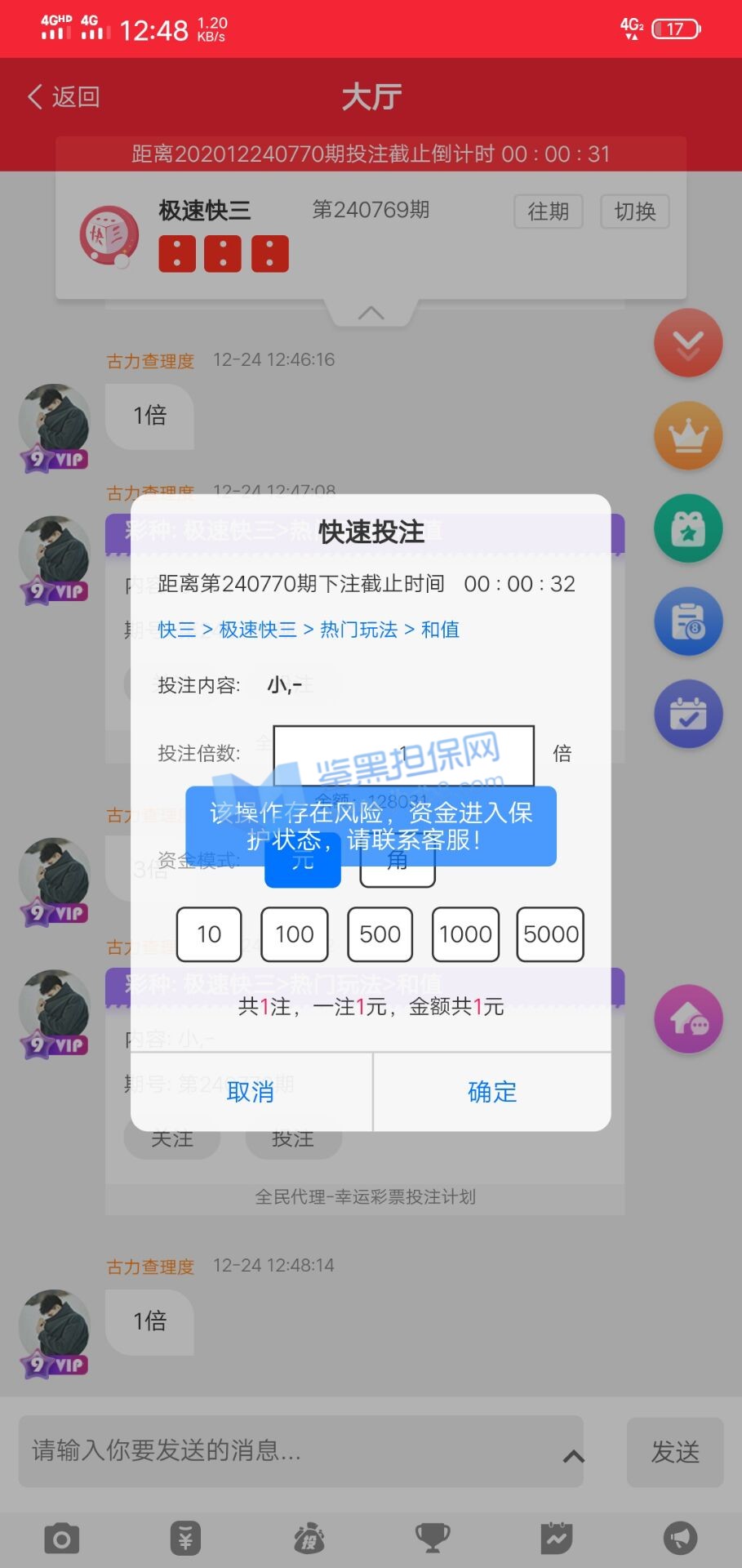Open 往期 past draw results
Viewport: 742px width, 1568px height.
click(548, 212)
